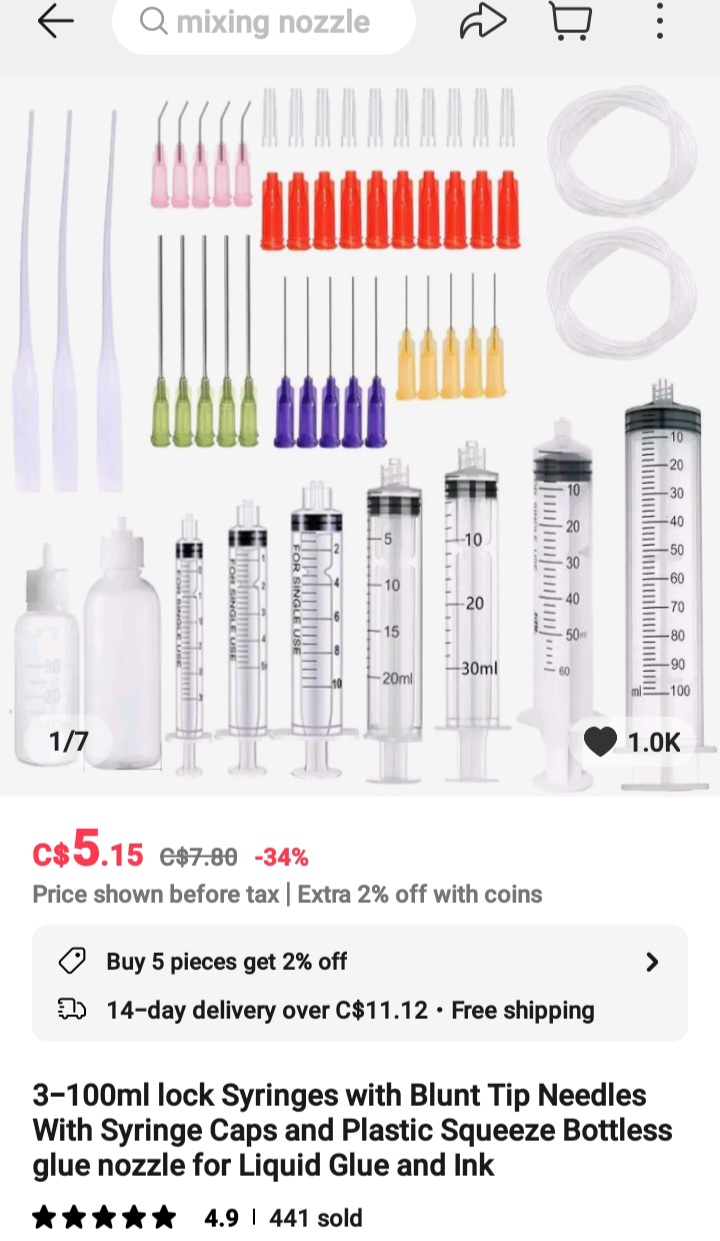Screen dimensions: 720x1241
Task: Open the share options
Action: tap(484, 22)
